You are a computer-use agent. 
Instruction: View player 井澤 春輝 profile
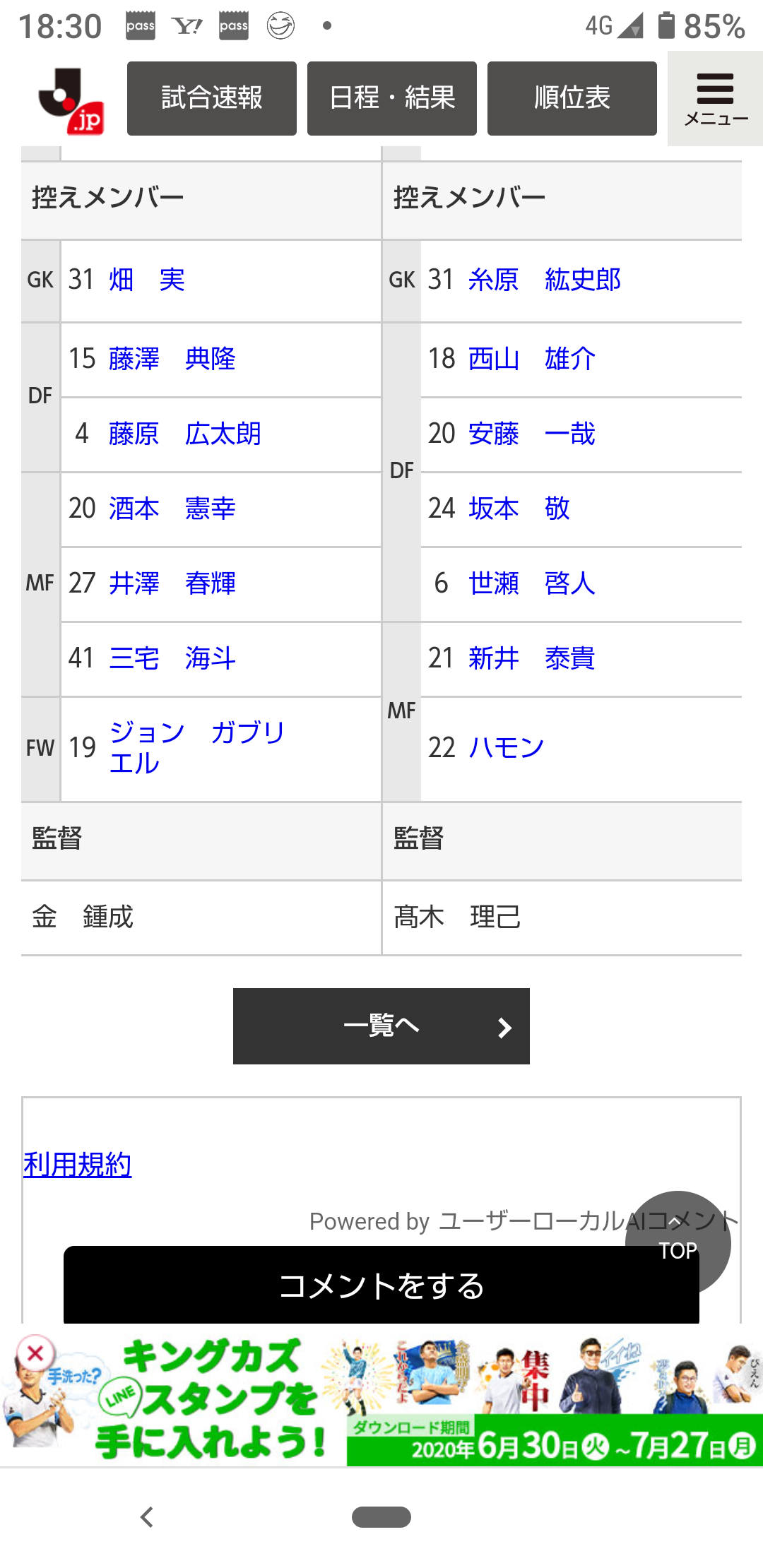172,583
